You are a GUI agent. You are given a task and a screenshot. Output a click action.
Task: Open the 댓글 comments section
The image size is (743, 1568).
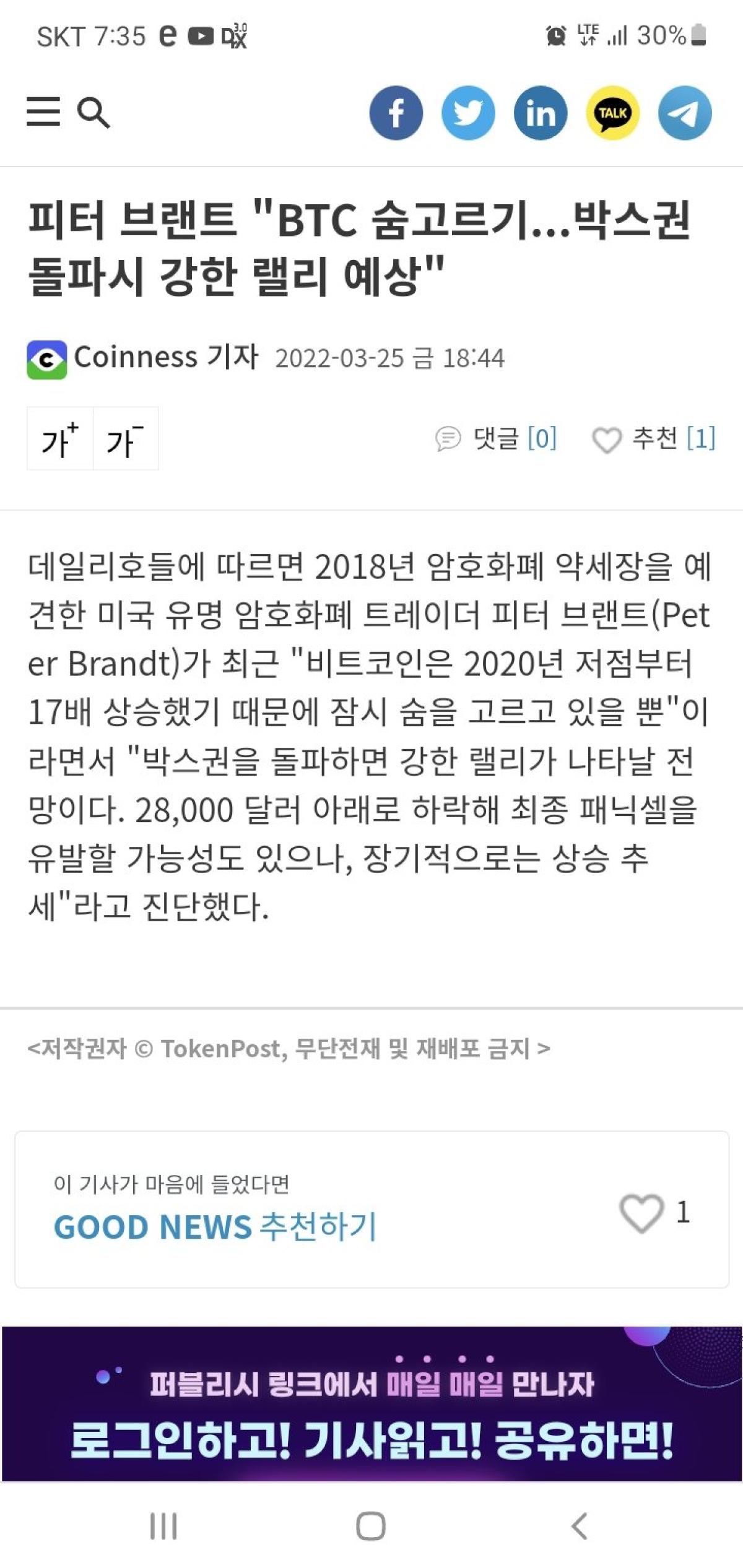[x=496, y=438]
